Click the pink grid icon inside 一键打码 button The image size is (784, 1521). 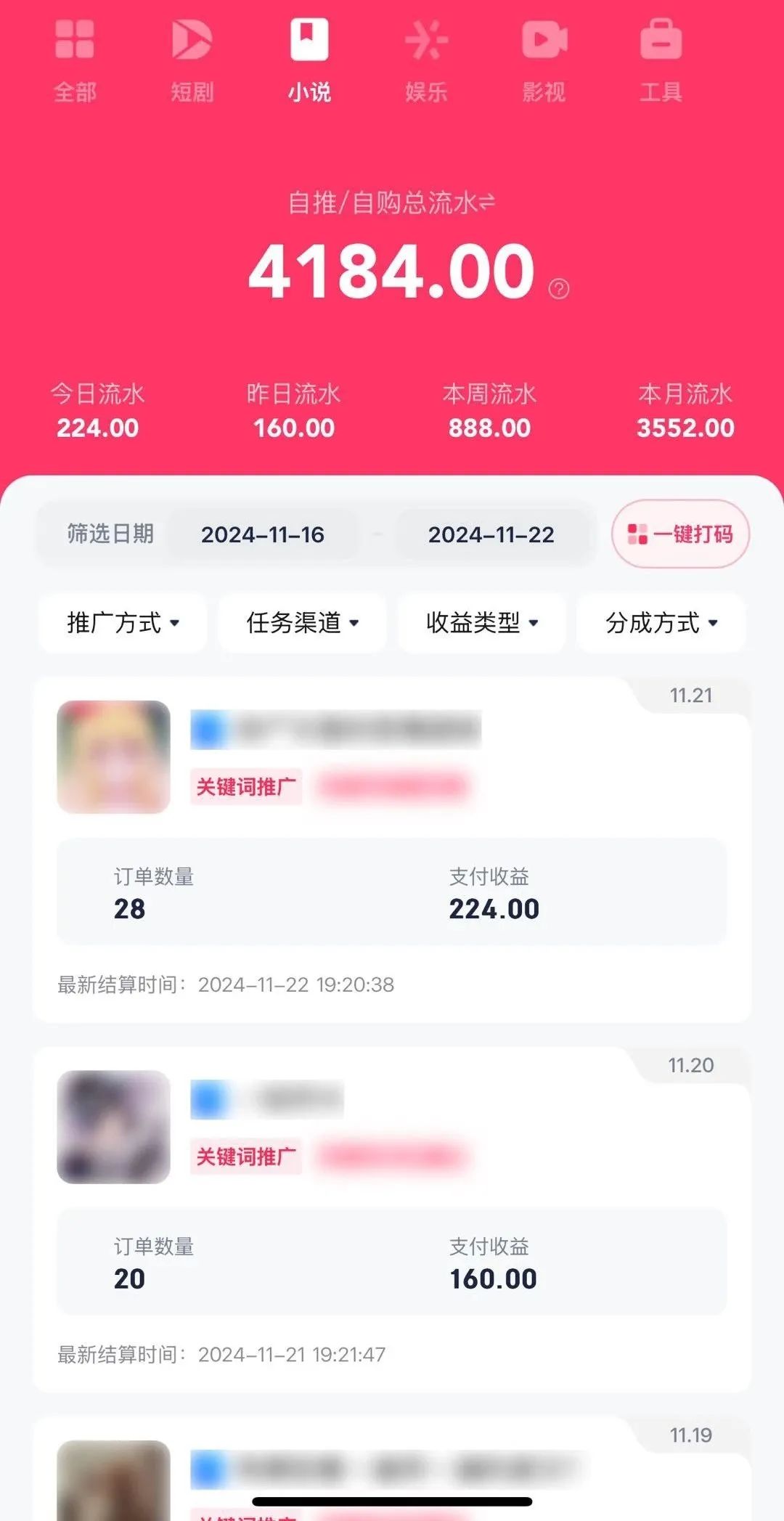pos(639,534)
